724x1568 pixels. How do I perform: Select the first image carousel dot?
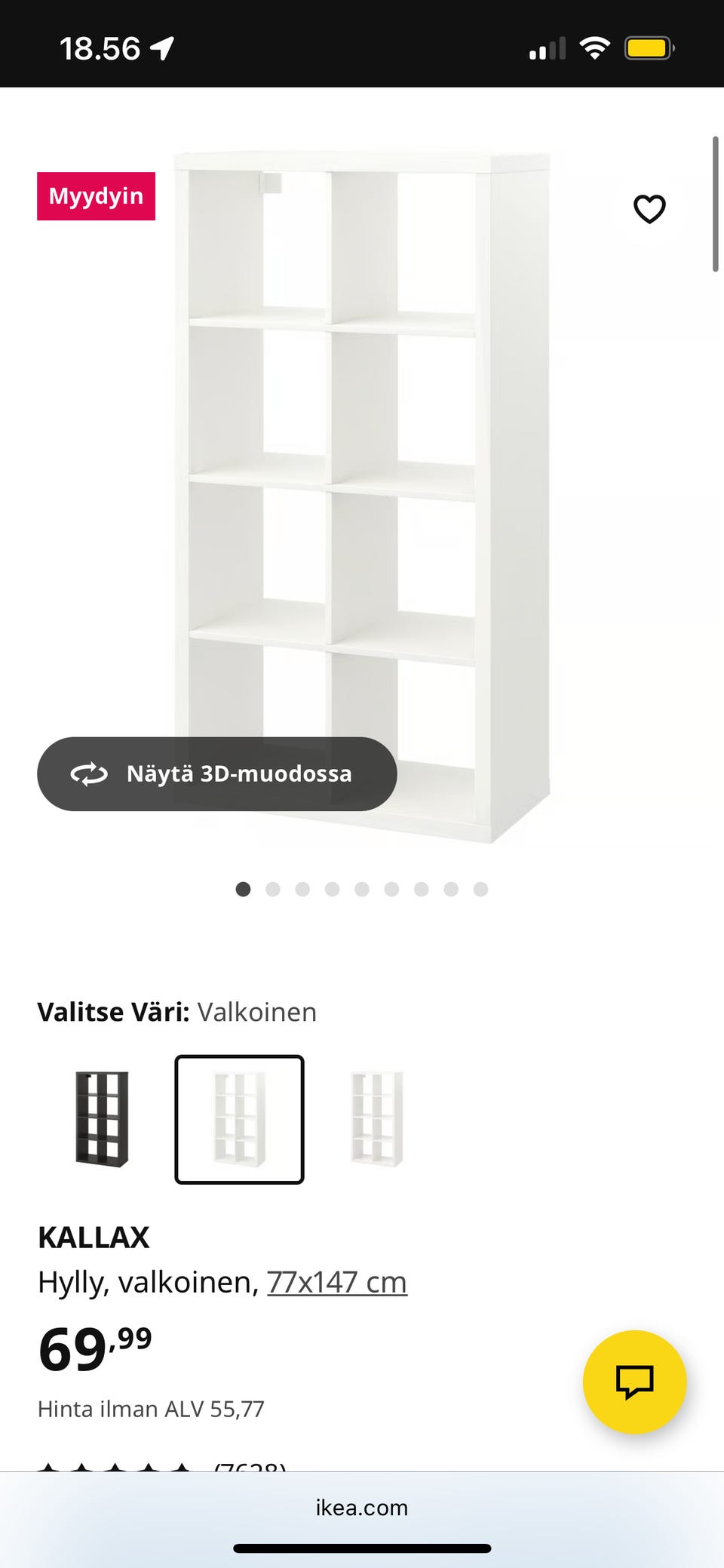coord(244,890)
